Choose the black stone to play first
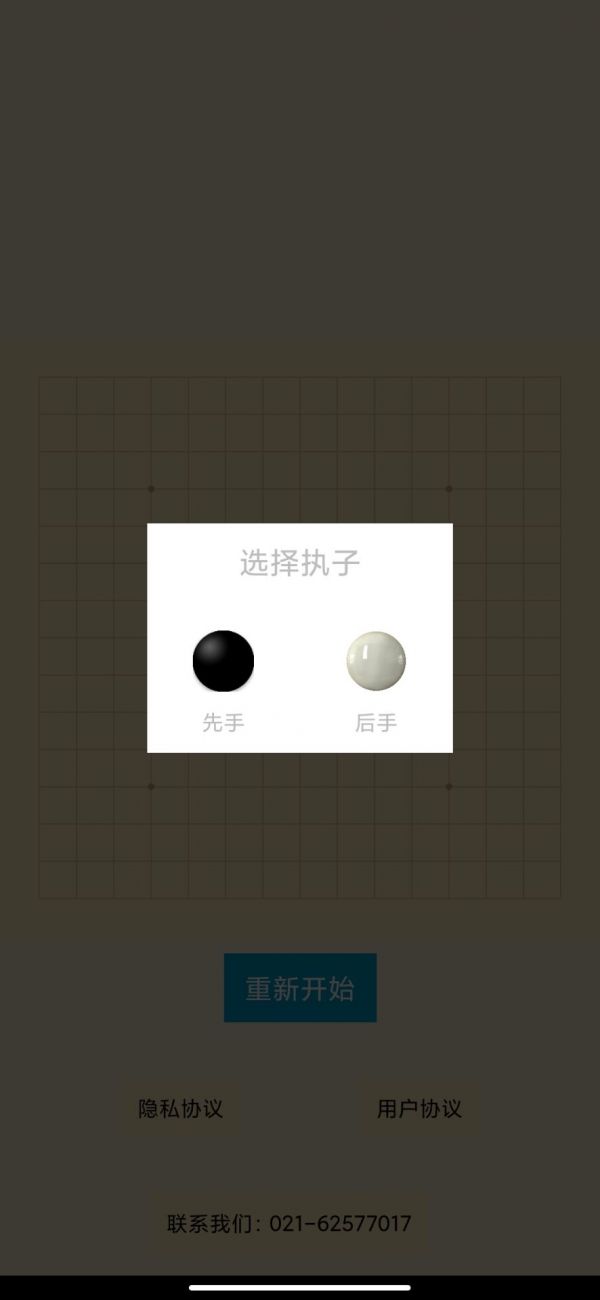 pos(223,660)
